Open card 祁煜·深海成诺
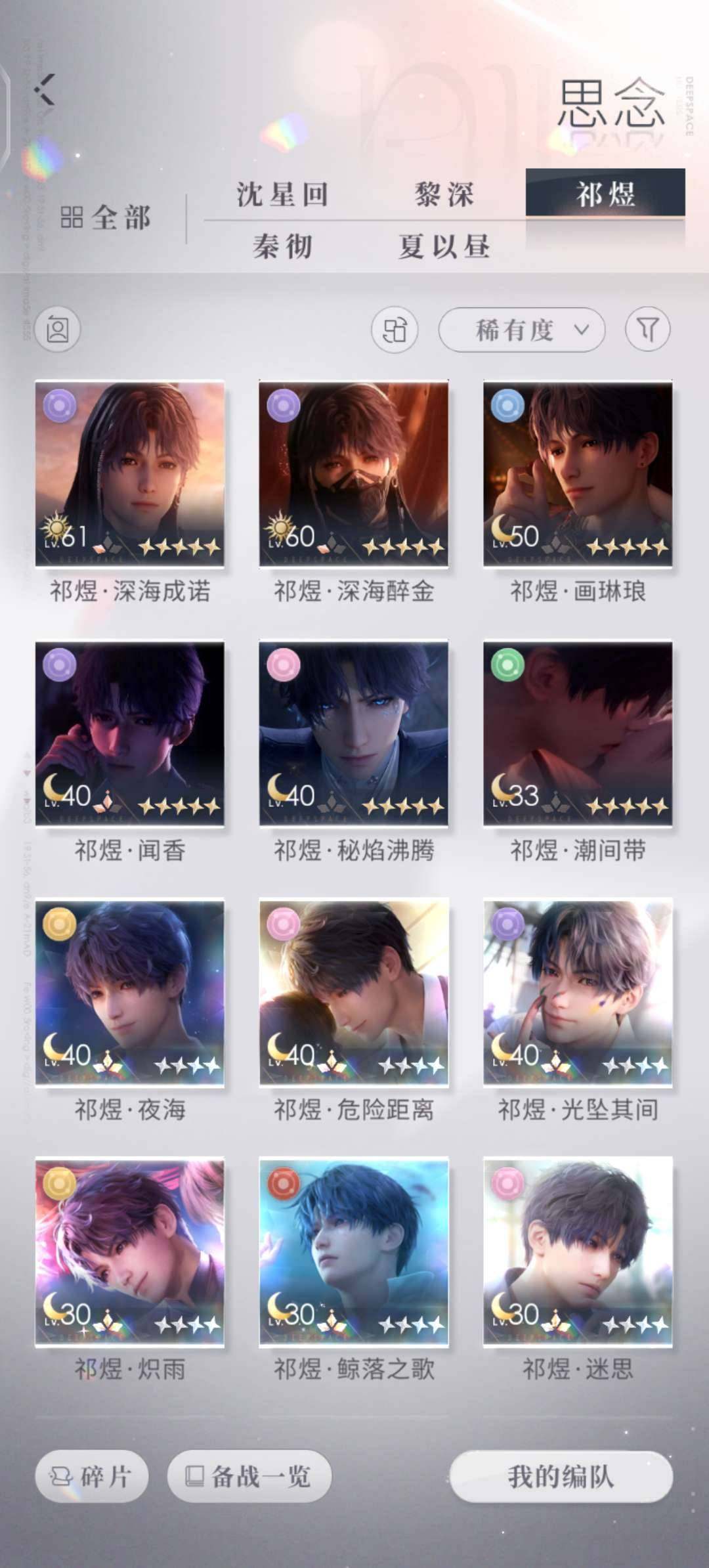Screen dimensions: 709x1568 tap(130, 473)
